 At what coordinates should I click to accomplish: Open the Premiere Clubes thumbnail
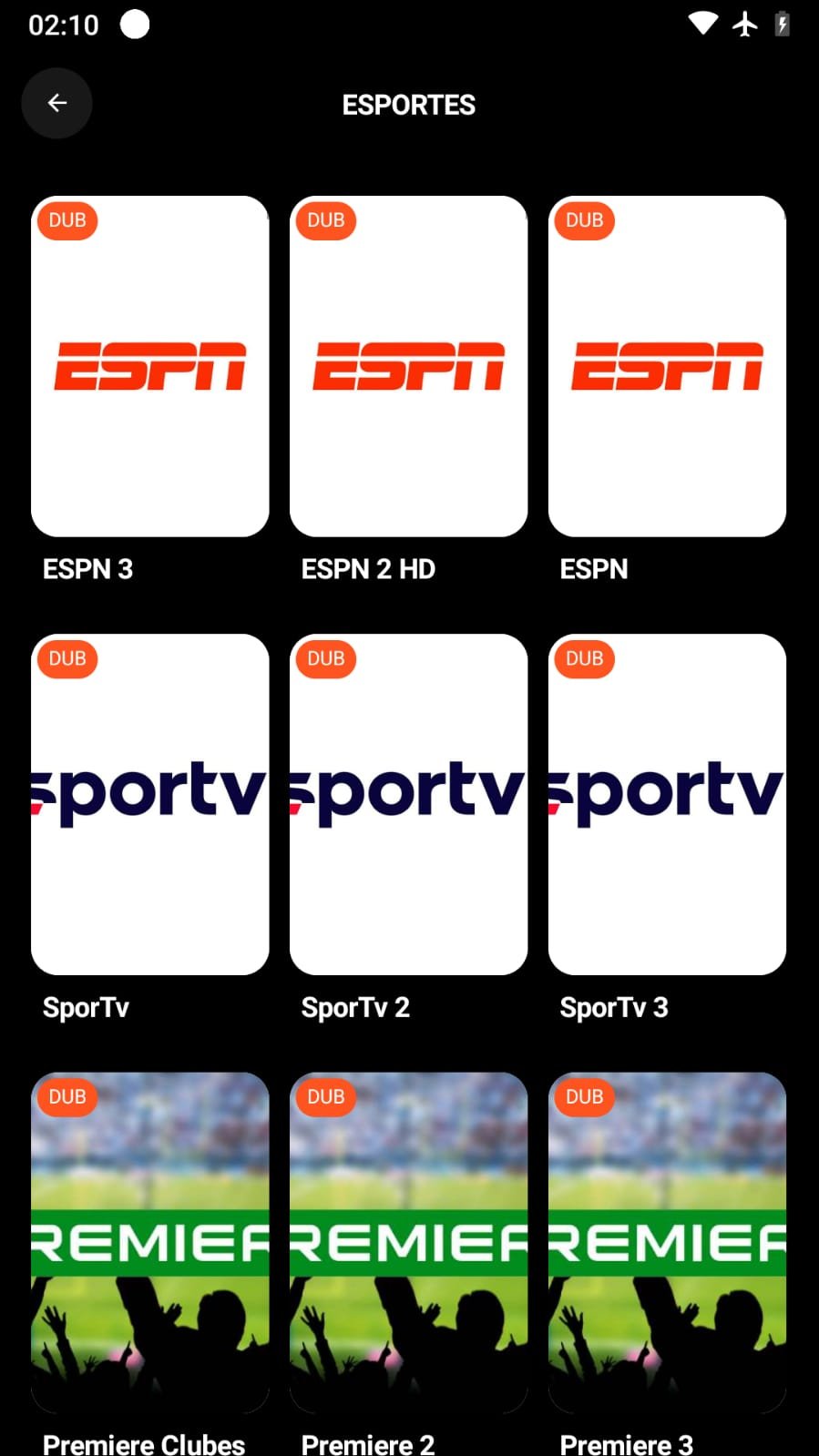coord(149,1243)
